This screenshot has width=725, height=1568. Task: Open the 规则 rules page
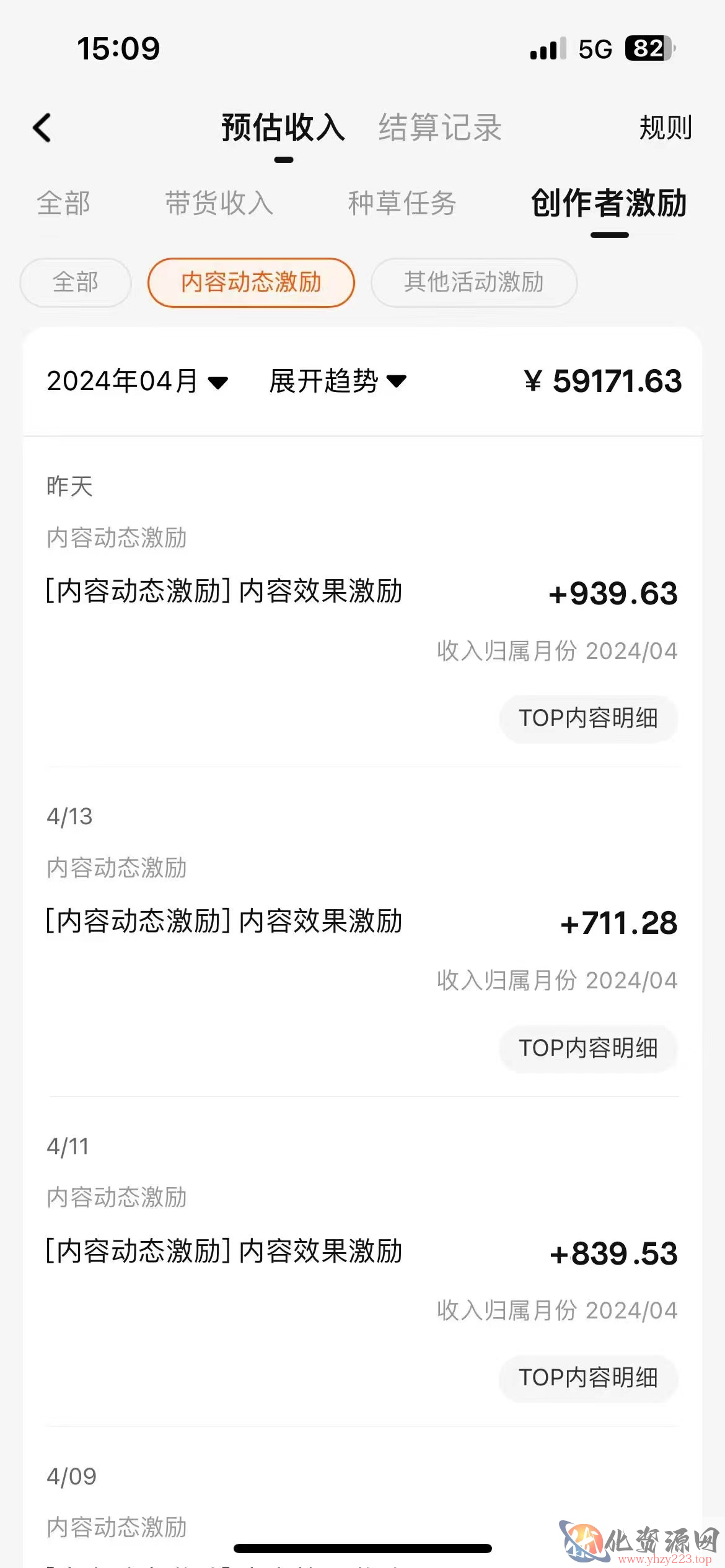(666, 128)
